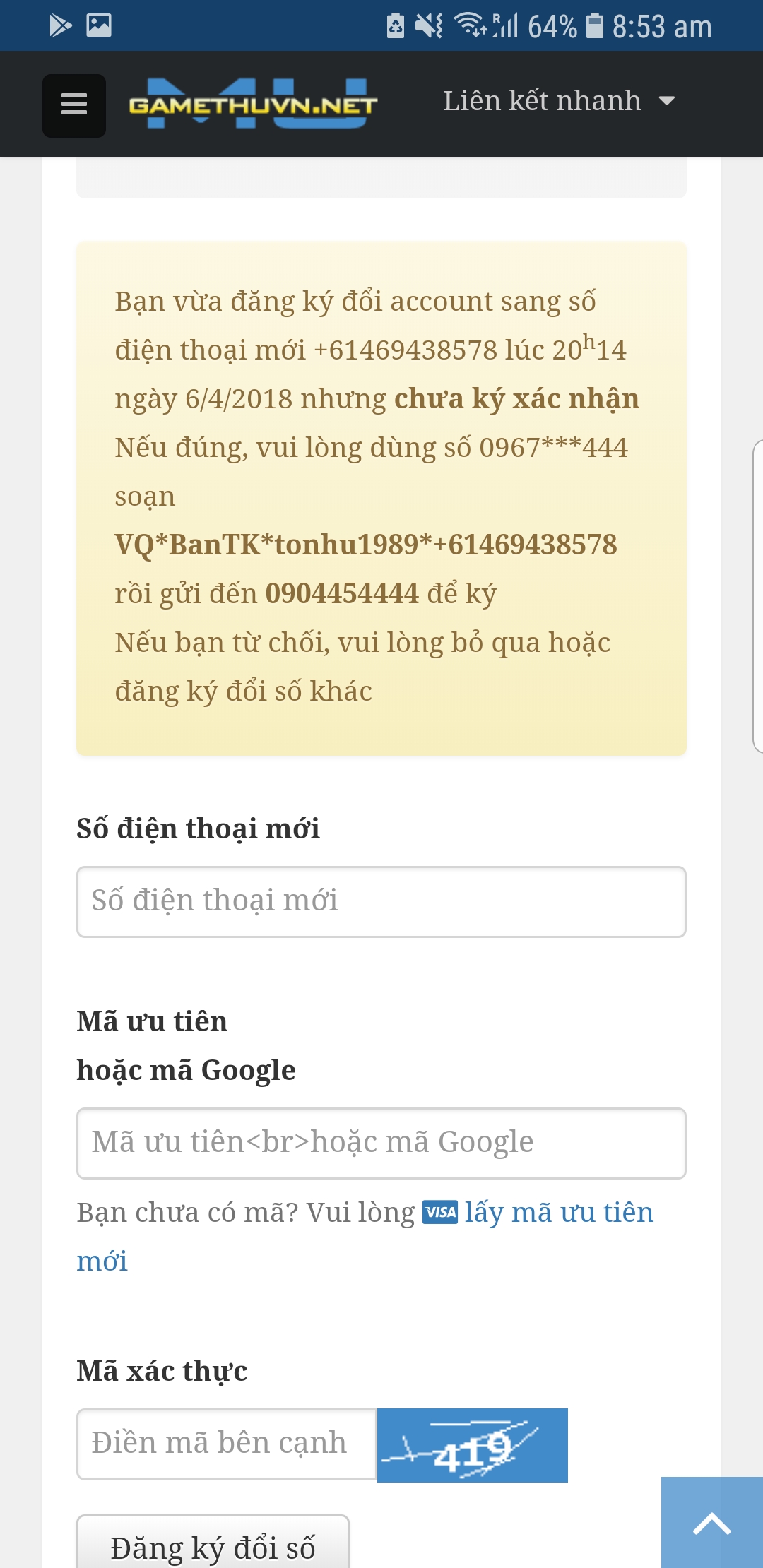Open the lấy mã ưu tiên mới link

(558, 1213)
